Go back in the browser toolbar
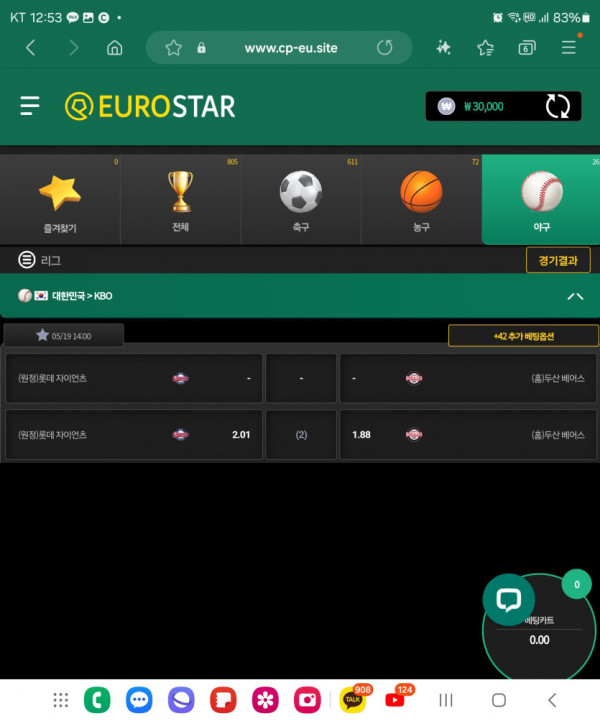This screenshot has height=721, width=600. (31, 48)
